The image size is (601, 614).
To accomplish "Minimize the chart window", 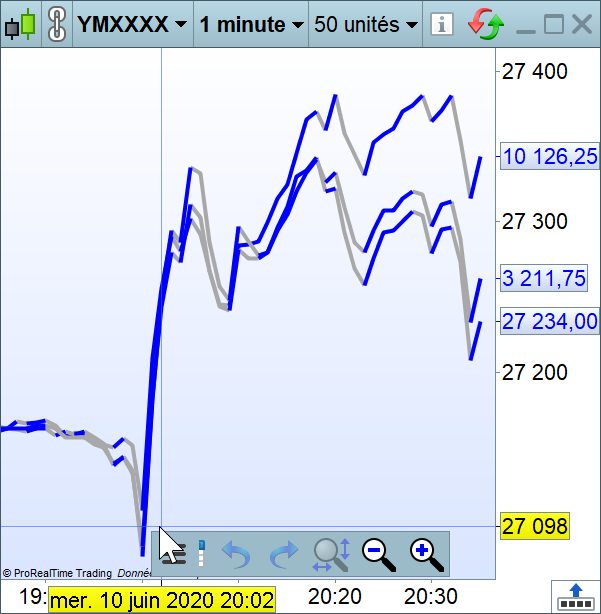I will pos(526,25).
